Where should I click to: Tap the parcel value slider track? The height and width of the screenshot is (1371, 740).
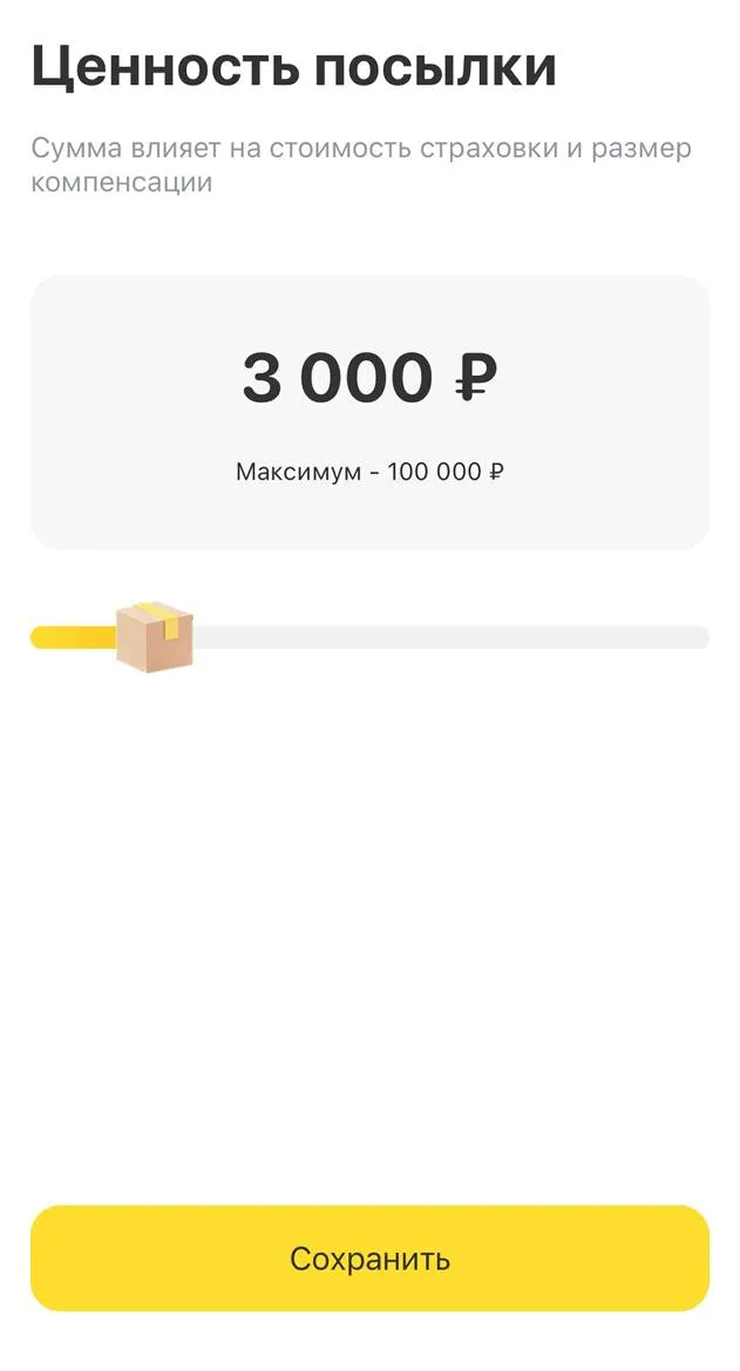point(450,637)
